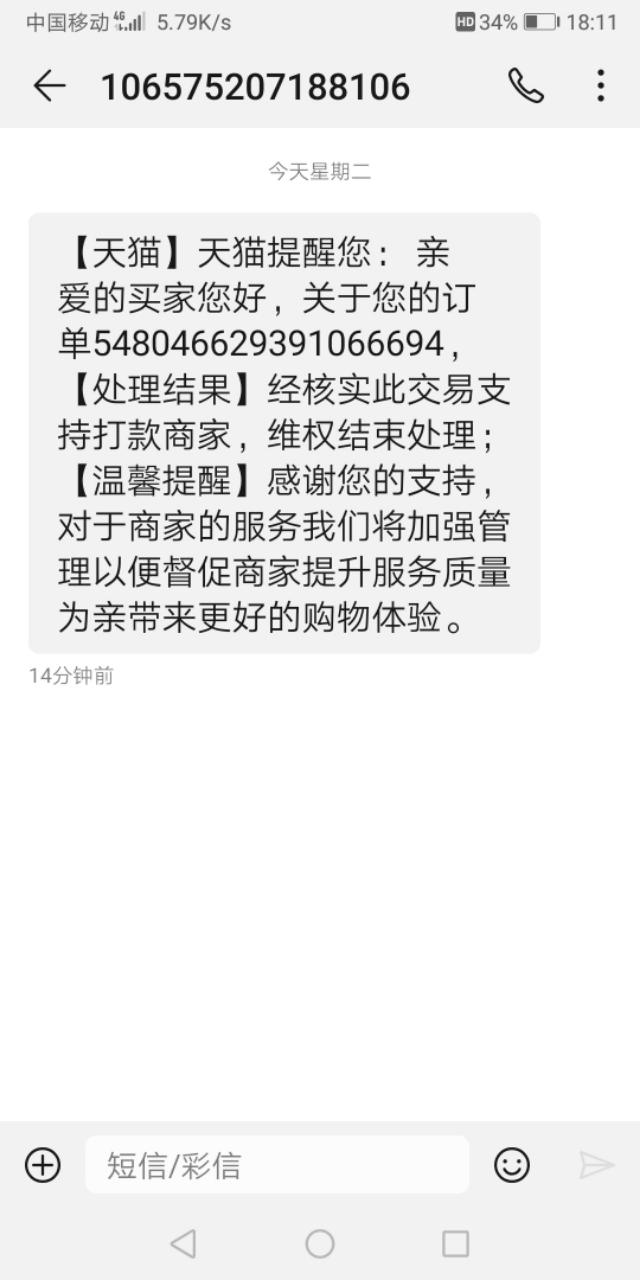Call the number 106575207188106

point(526,87)
